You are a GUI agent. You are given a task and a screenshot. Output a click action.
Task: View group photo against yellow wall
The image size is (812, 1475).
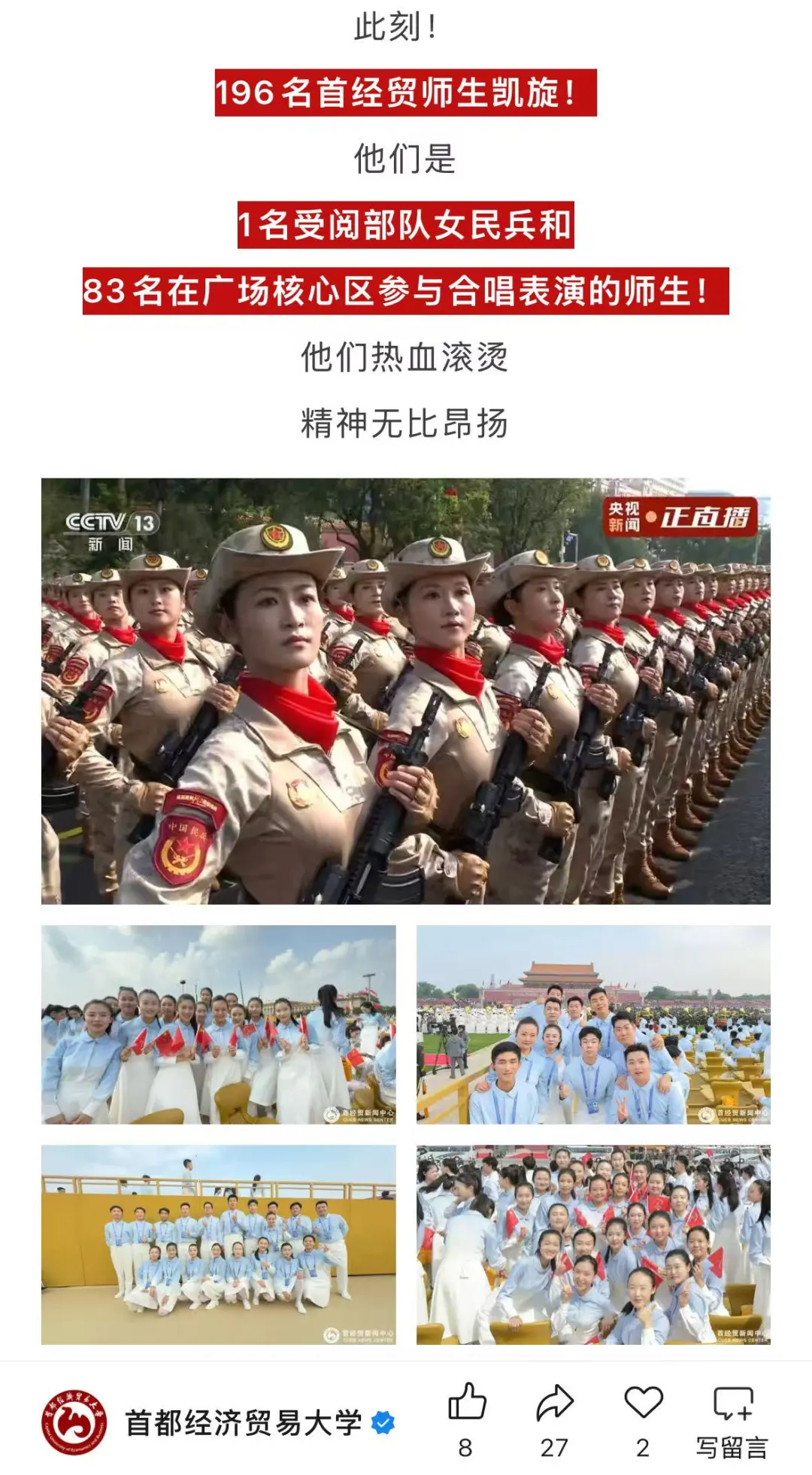pyautogui.click(x=218, y=1244)
